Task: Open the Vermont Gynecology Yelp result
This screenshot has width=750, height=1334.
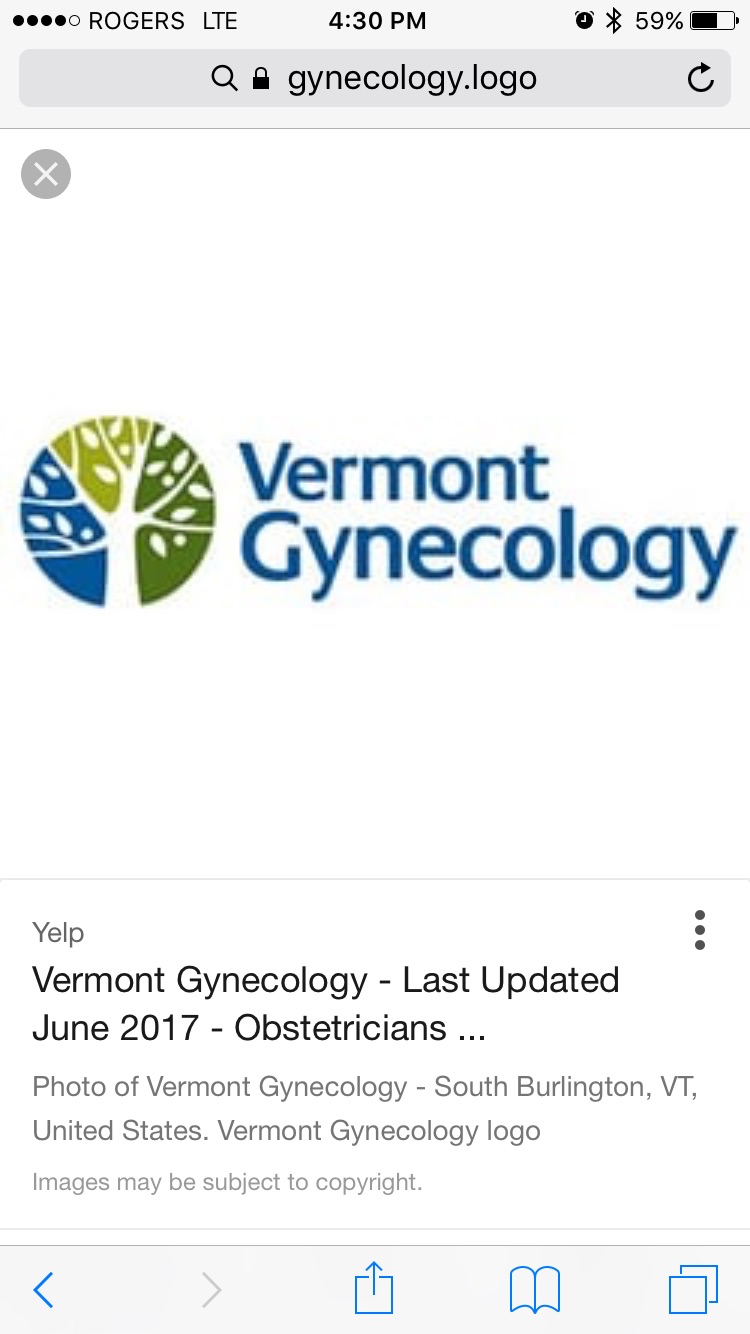Action: [325, 1003]
